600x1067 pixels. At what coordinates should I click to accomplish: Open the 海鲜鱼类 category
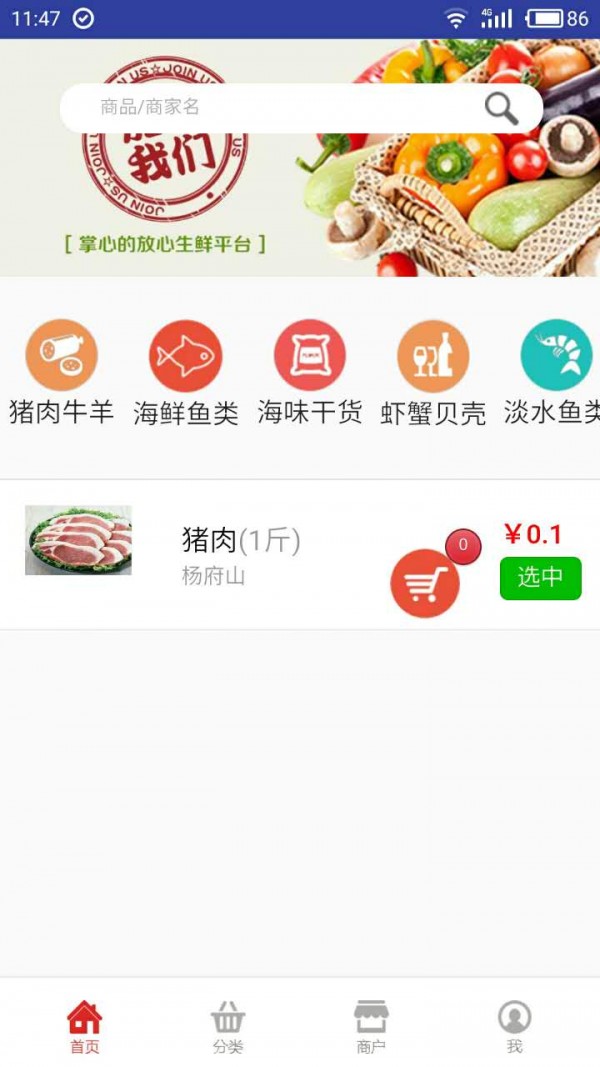186,372
